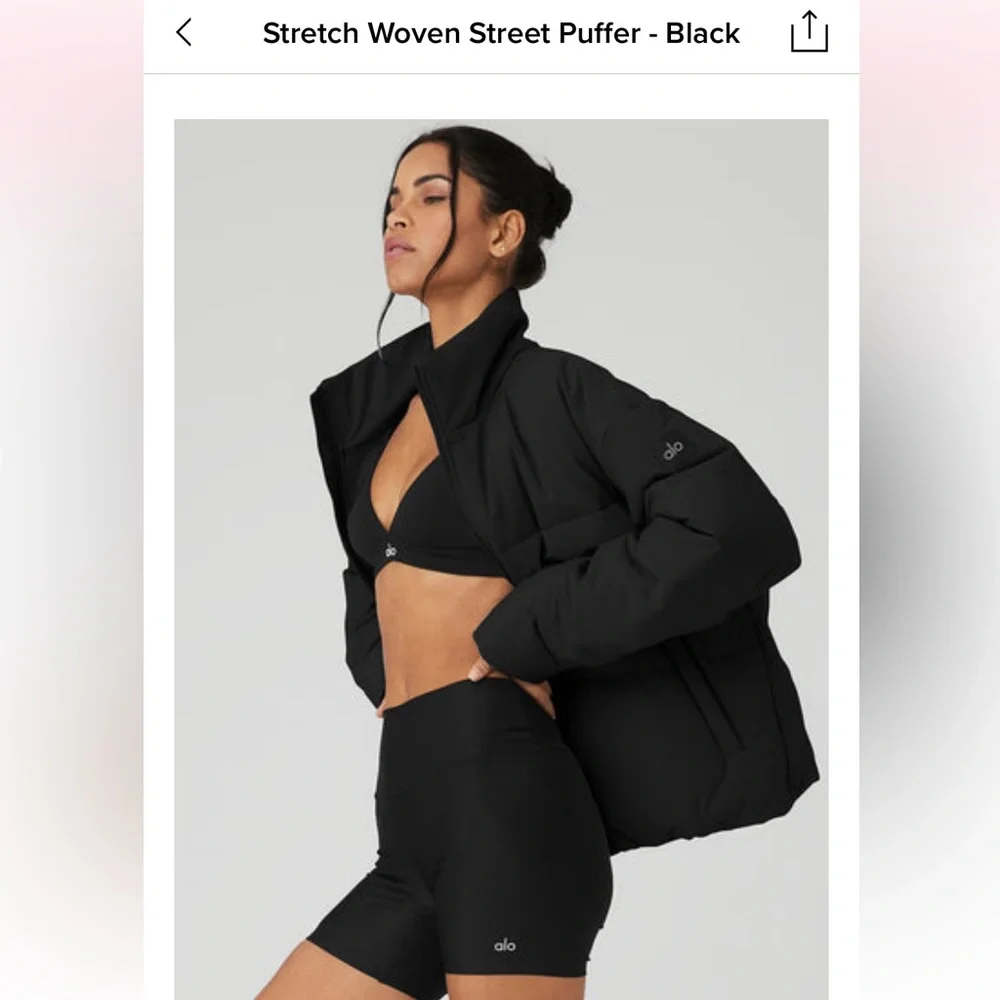
Task: Open the black puffer product photo
Action: (x=501, y=558)
